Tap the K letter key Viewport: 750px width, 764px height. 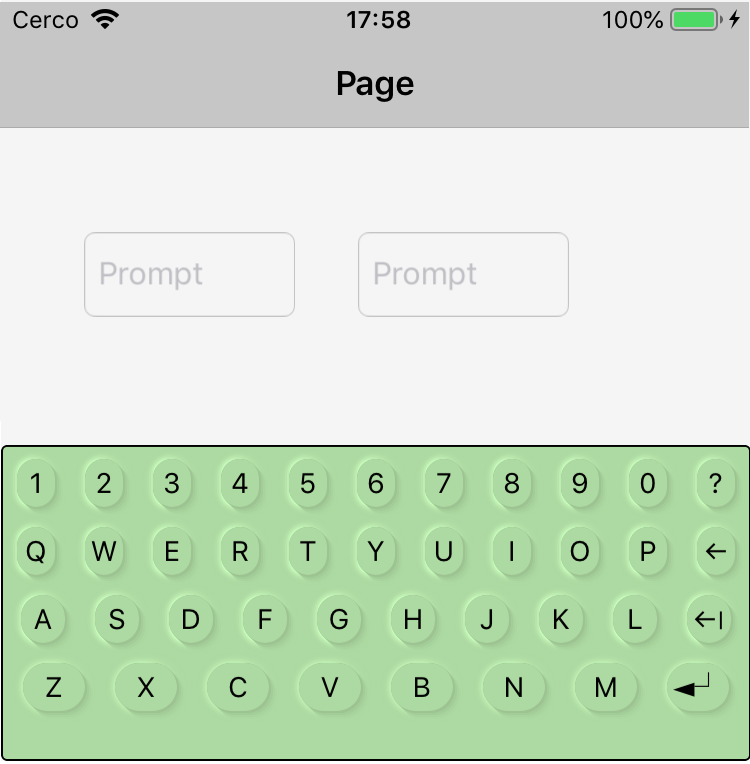pyautogui.click(x=561, y=620)
